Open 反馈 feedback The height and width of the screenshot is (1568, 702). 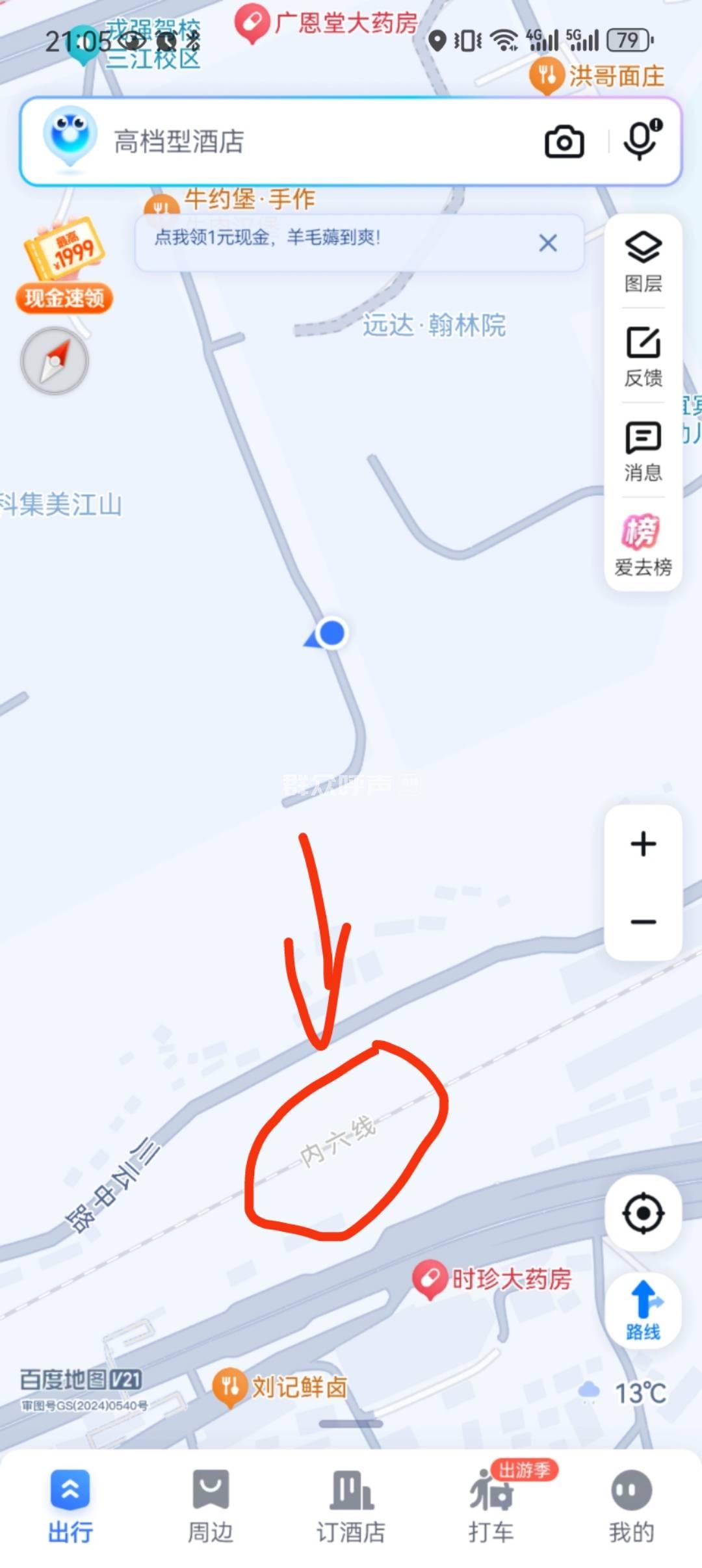tap(643, 356)
